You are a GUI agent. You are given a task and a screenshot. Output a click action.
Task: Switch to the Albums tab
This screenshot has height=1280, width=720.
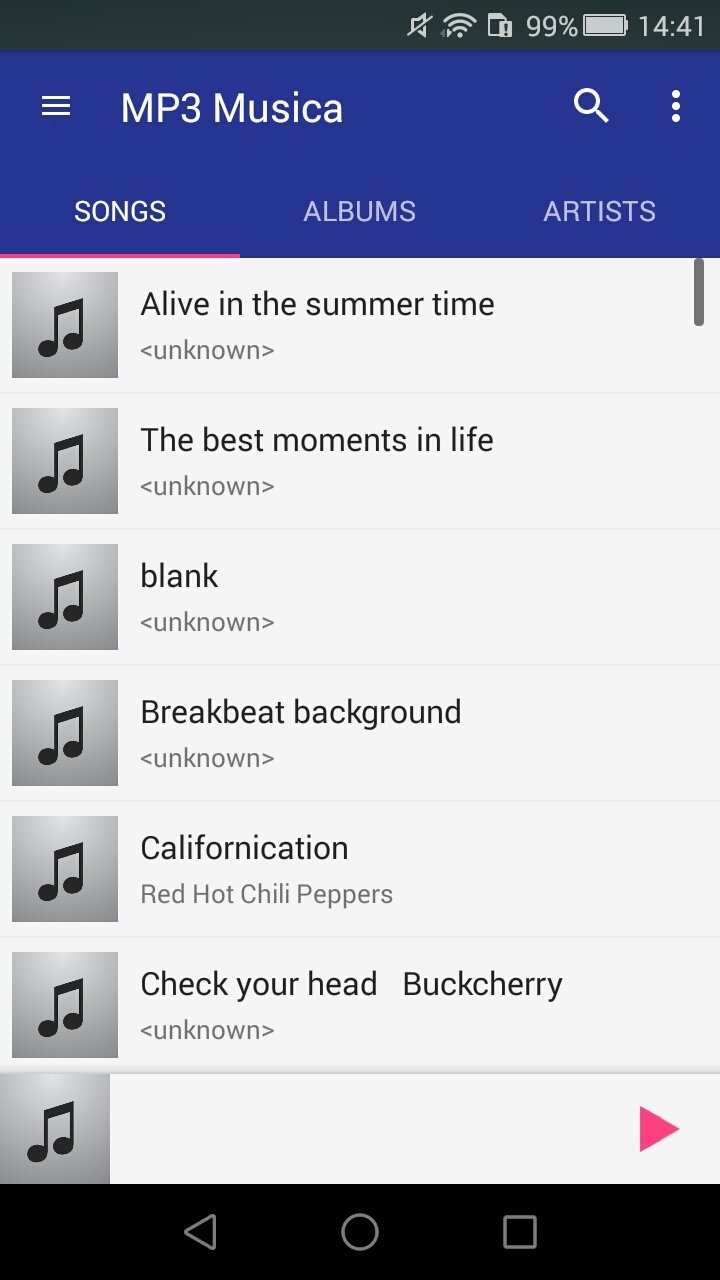pyautogui.click(x=359, y=211)
